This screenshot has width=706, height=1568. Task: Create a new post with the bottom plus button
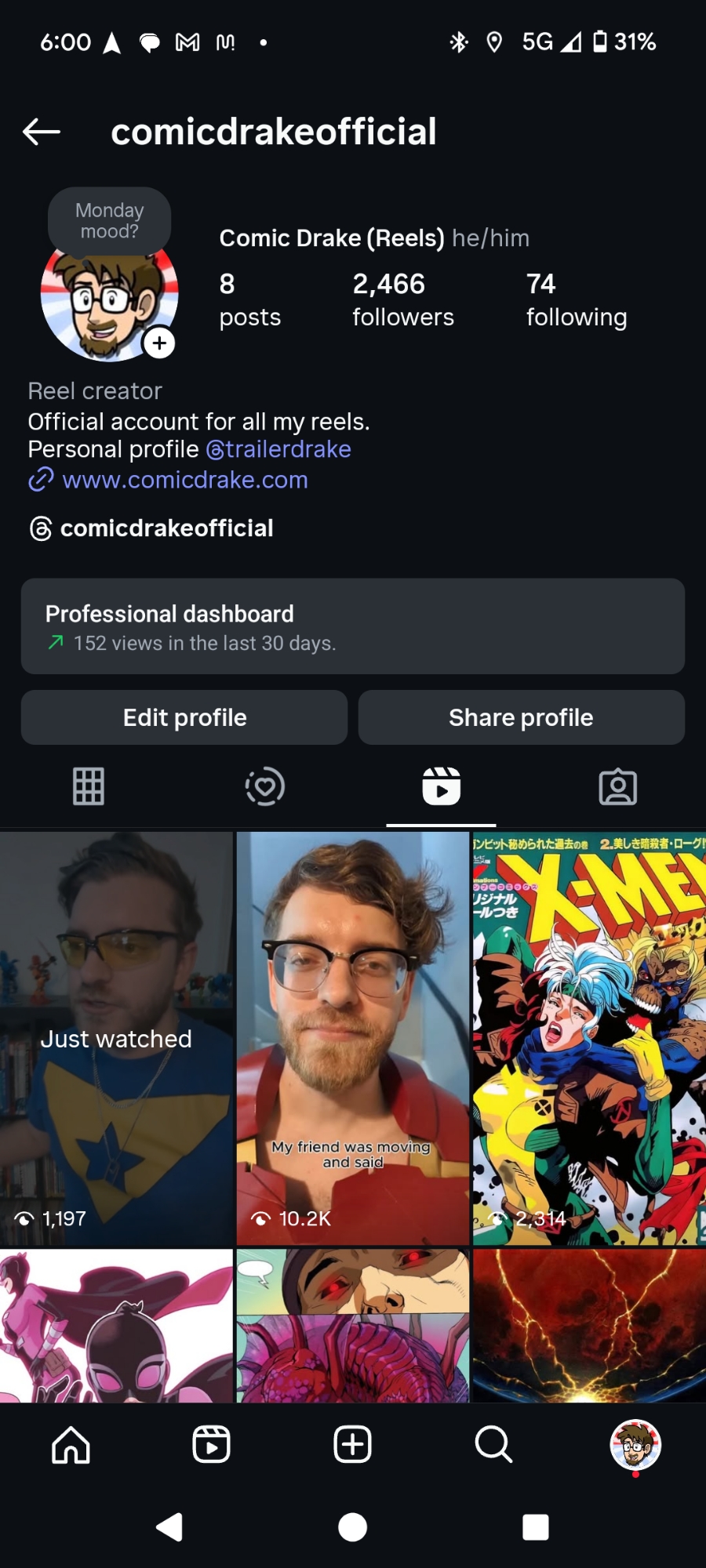[353, 1444]
